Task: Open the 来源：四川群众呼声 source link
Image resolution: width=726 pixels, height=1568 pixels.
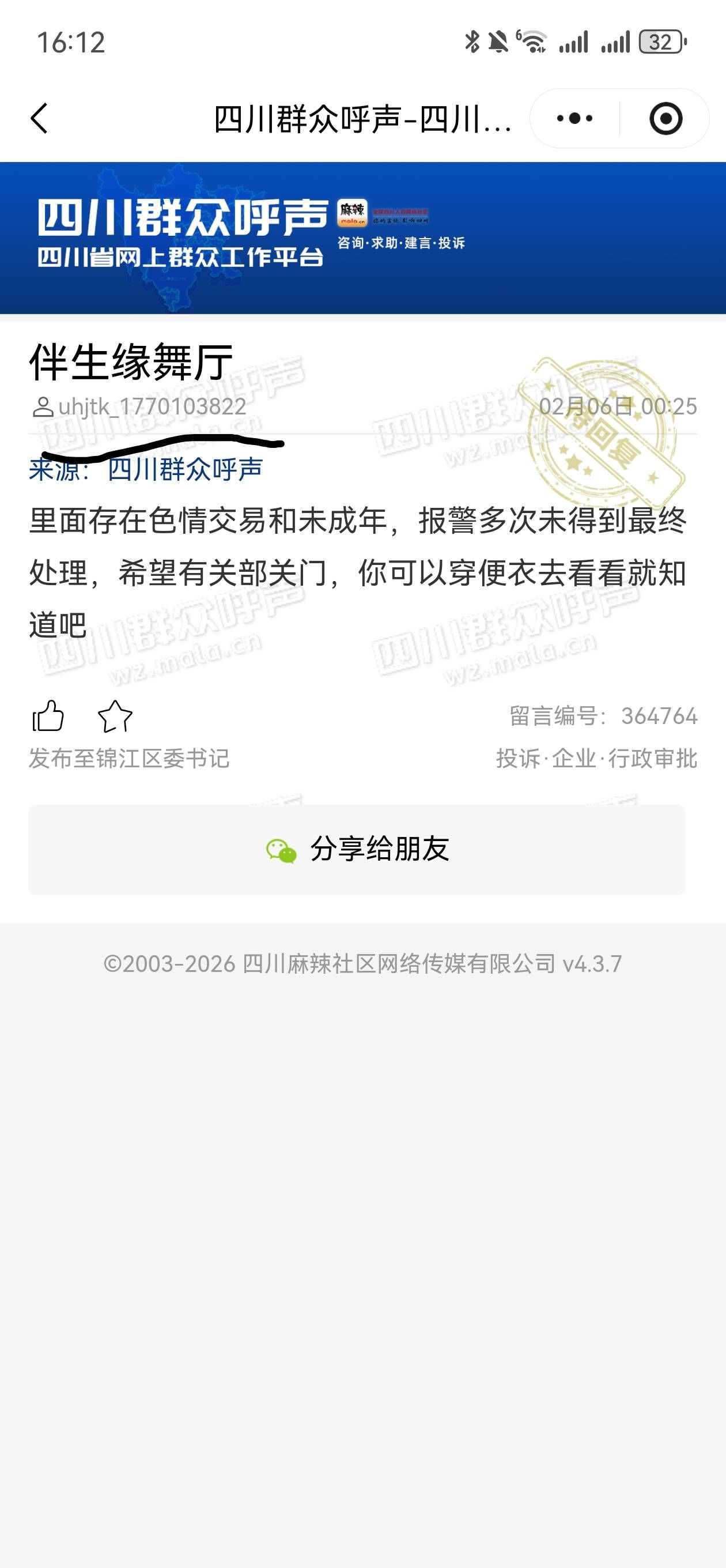Action: [x=146, y=469]
